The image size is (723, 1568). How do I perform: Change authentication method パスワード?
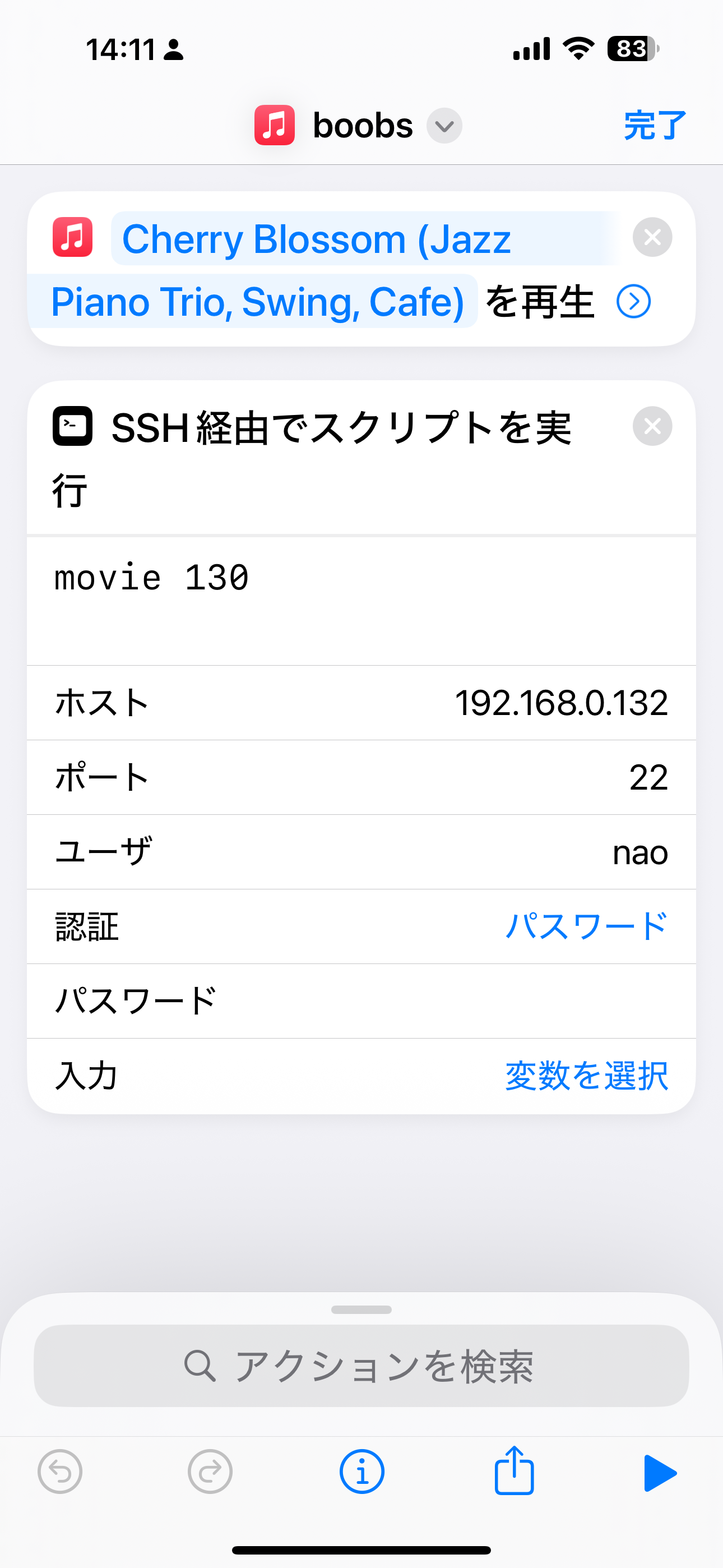coord(586,926)
